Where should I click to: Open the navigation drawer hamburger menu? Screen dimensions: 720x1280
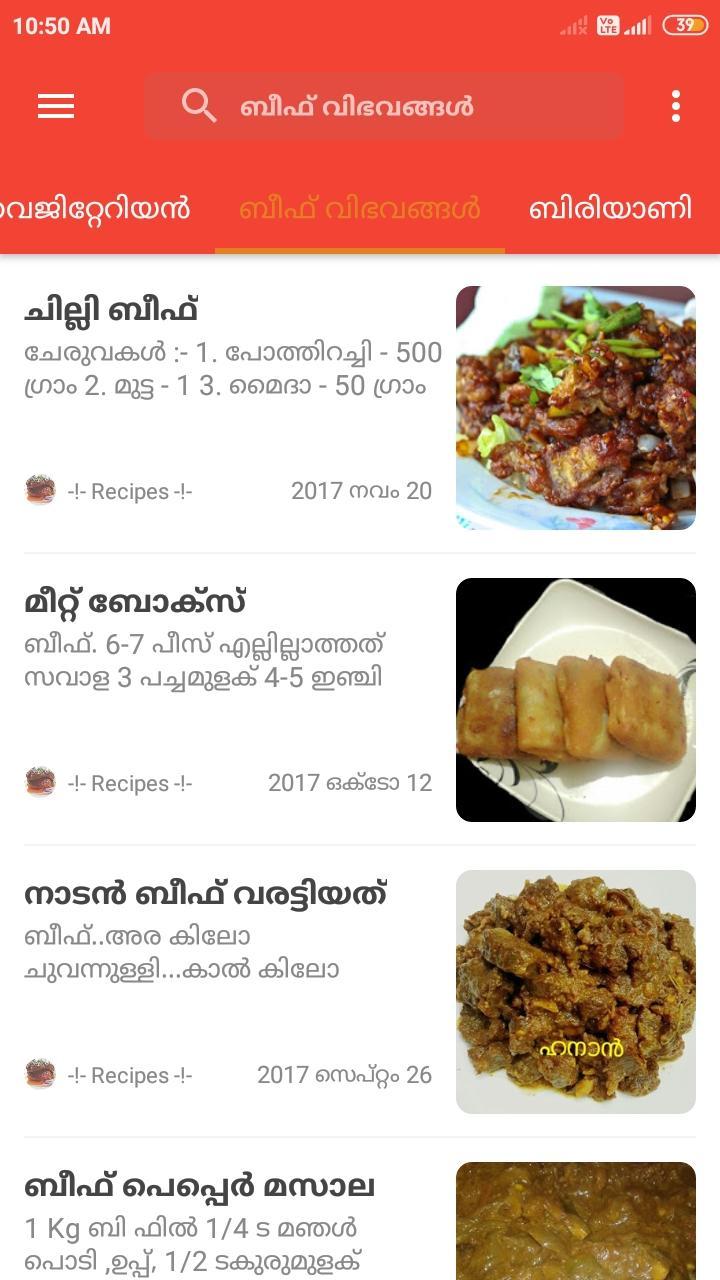click(55, 107)
